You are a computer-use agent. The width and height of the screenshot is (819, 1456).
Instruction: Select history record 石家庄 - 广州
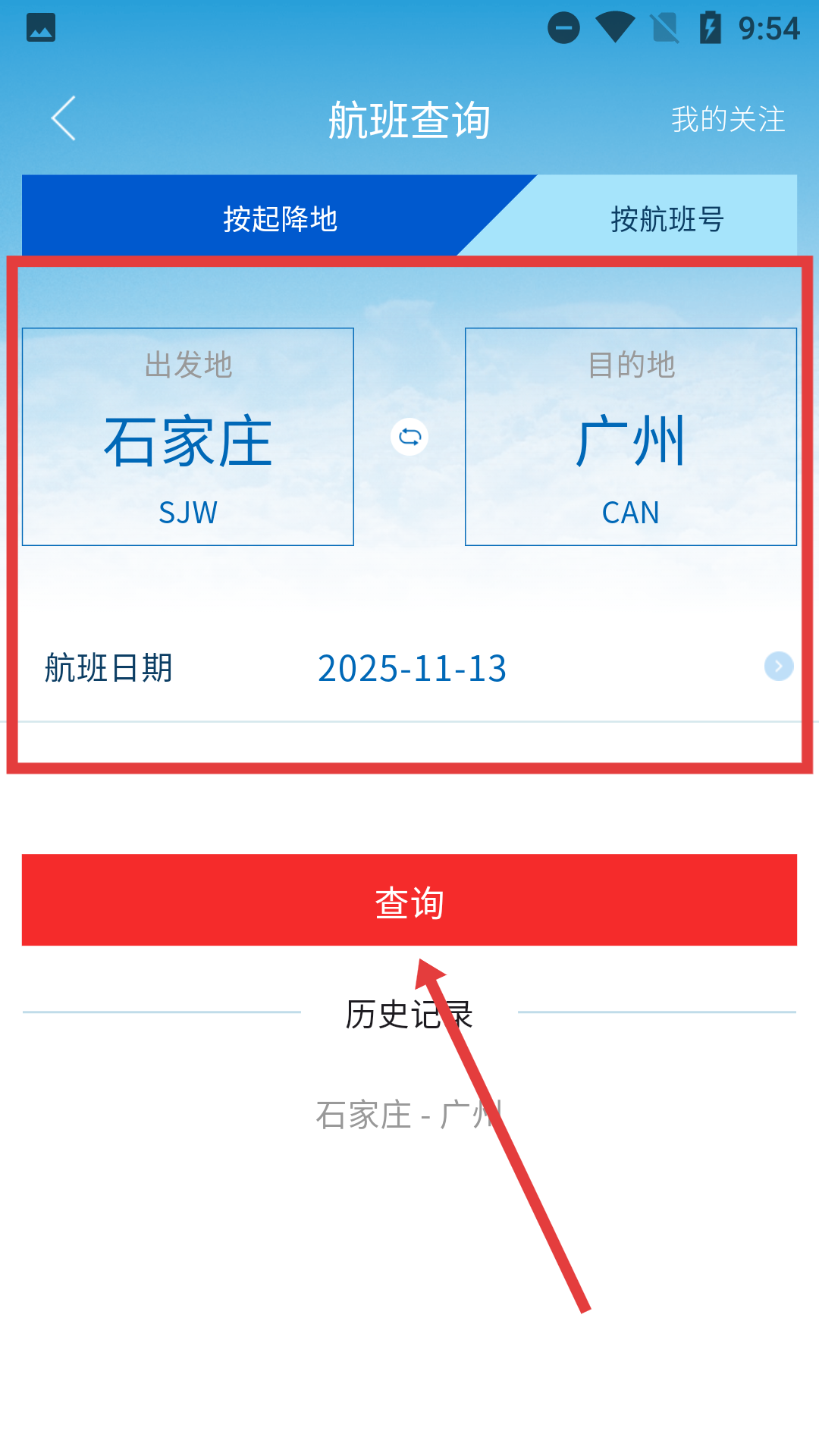408,1116
